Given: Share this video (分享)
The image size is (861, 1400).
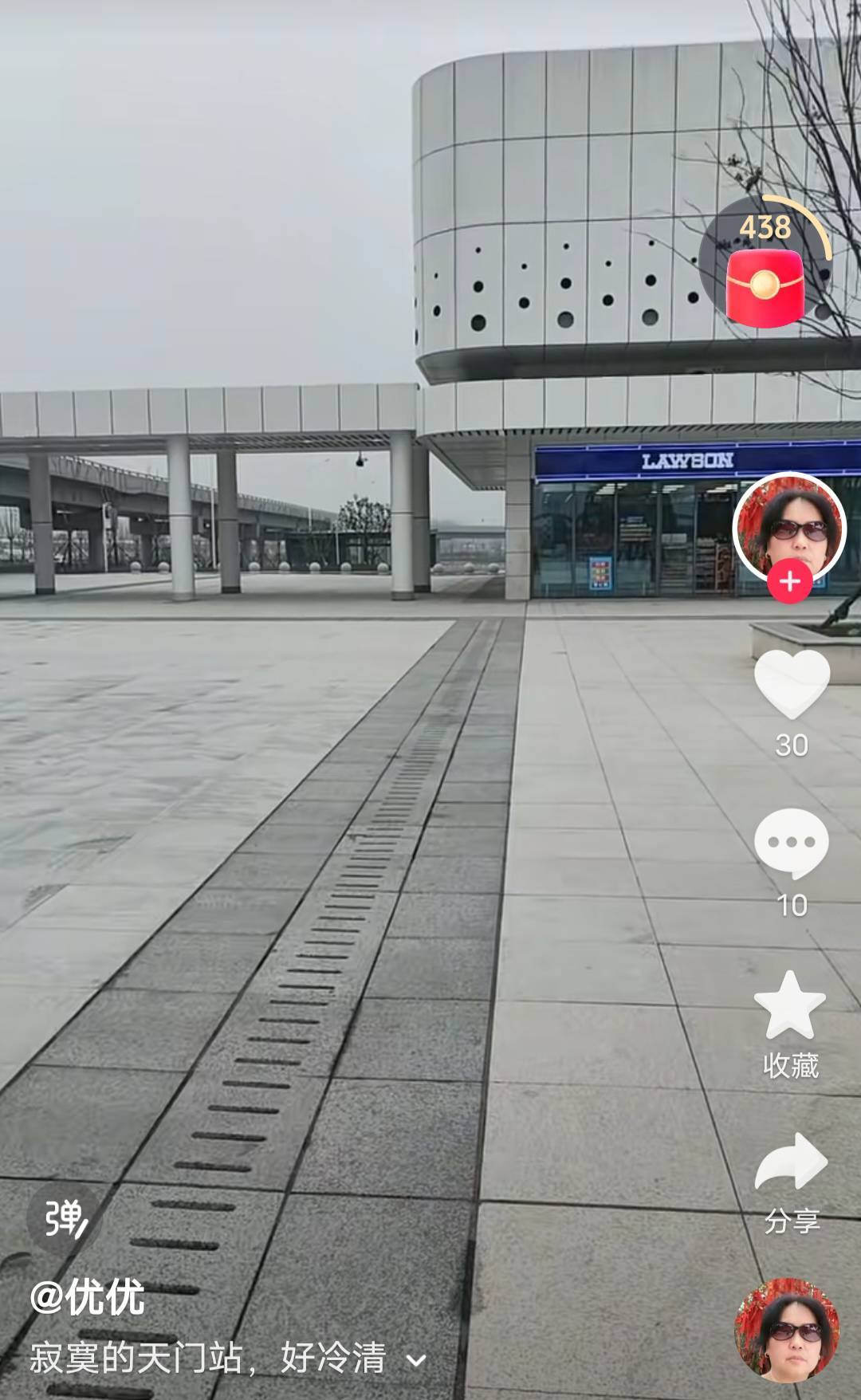Looking at the screenshot, I should click(791, 1164).
